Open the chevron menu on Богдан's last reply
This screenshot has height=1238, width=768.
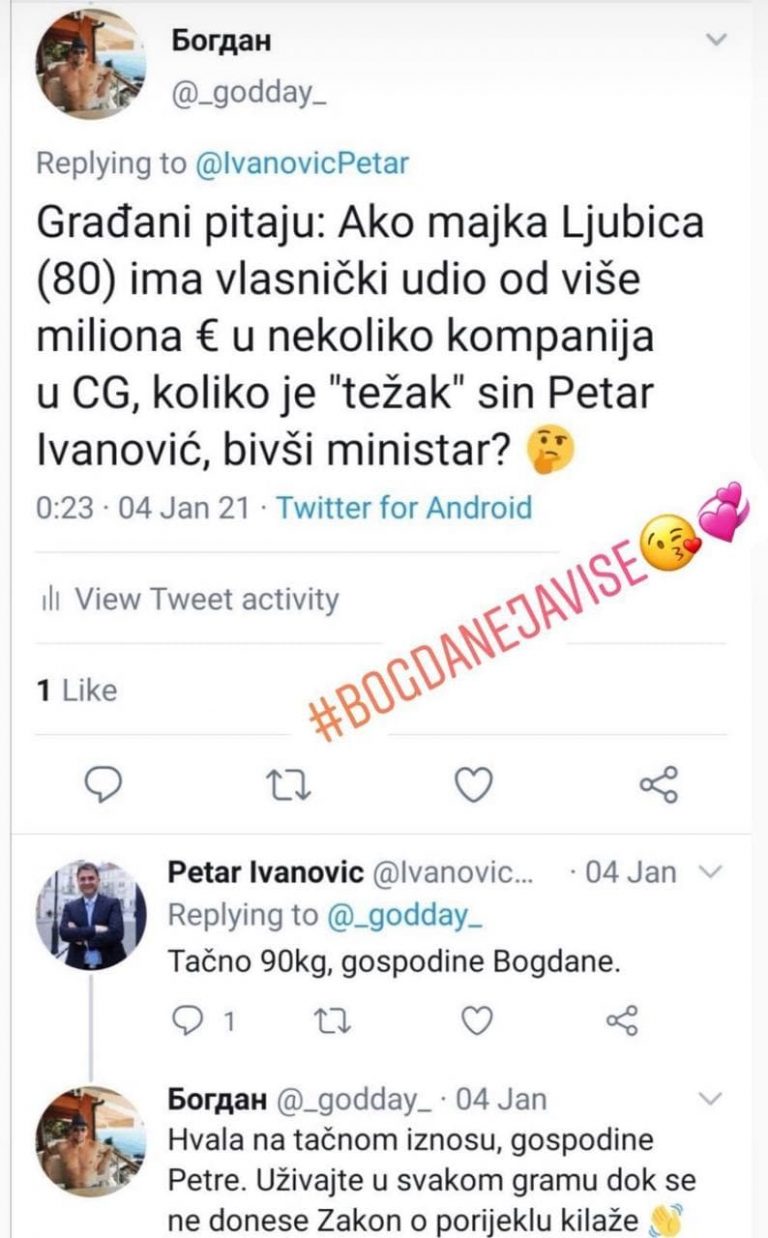[x=709, y=1101]
